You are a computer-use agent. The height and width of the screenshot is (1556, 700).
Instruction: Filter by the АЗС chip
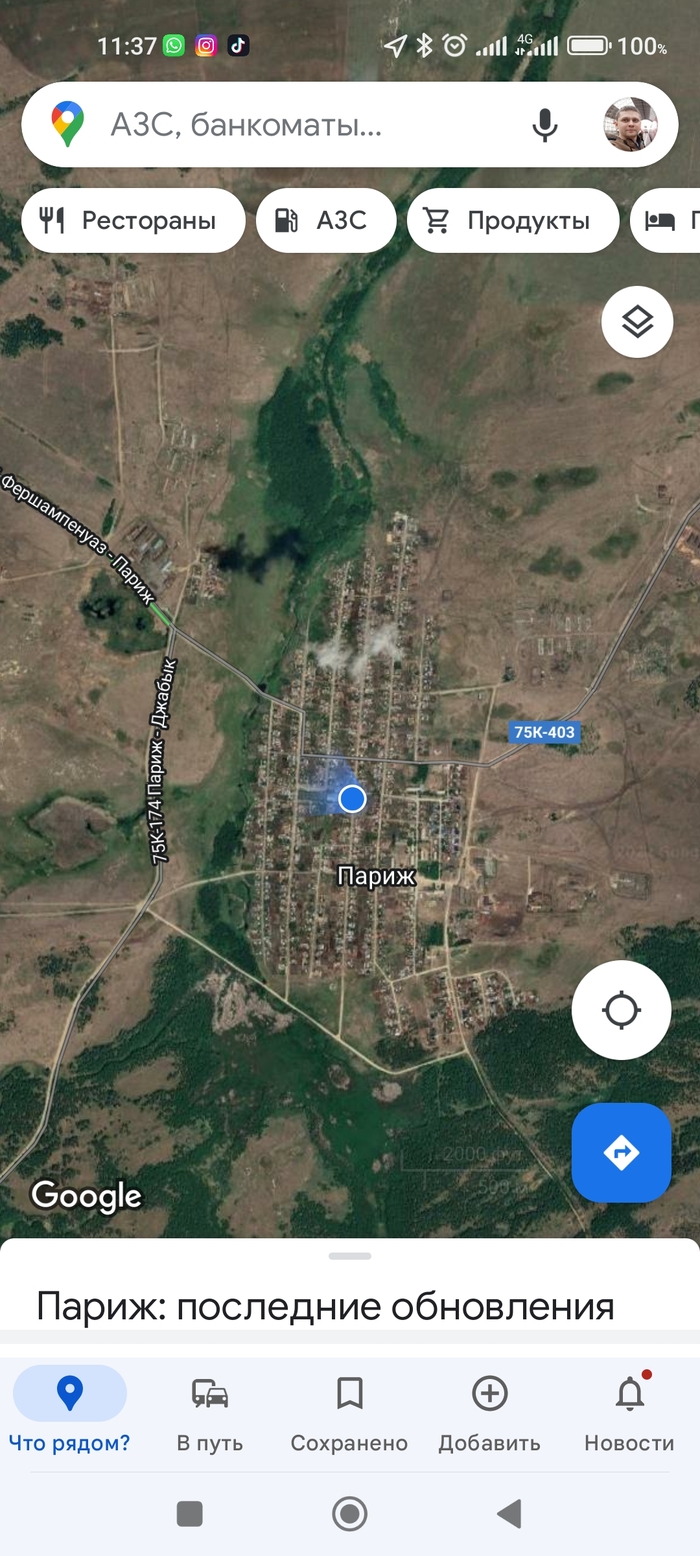(x=325, y=220)
